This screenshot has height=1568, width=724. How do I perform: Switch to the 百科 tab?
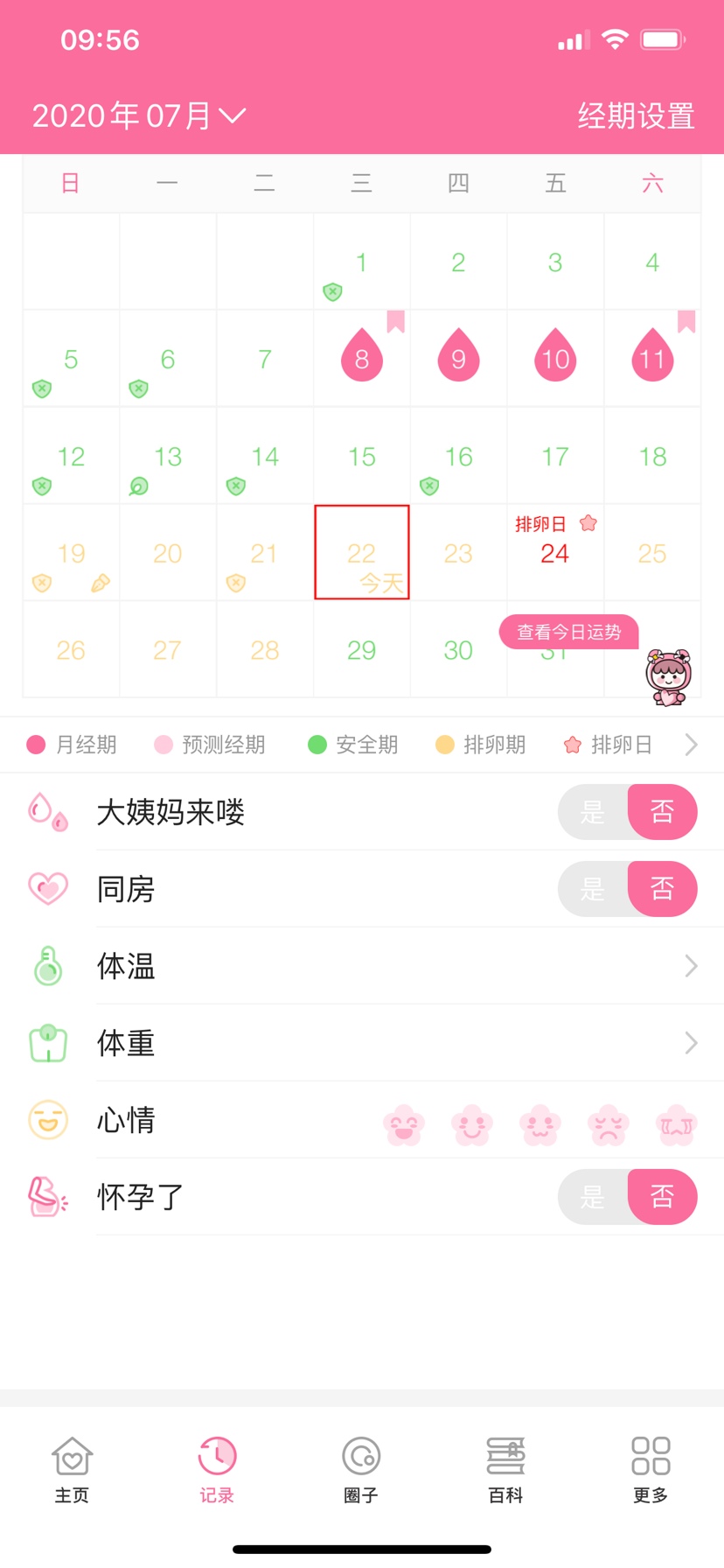[505, 1470]
